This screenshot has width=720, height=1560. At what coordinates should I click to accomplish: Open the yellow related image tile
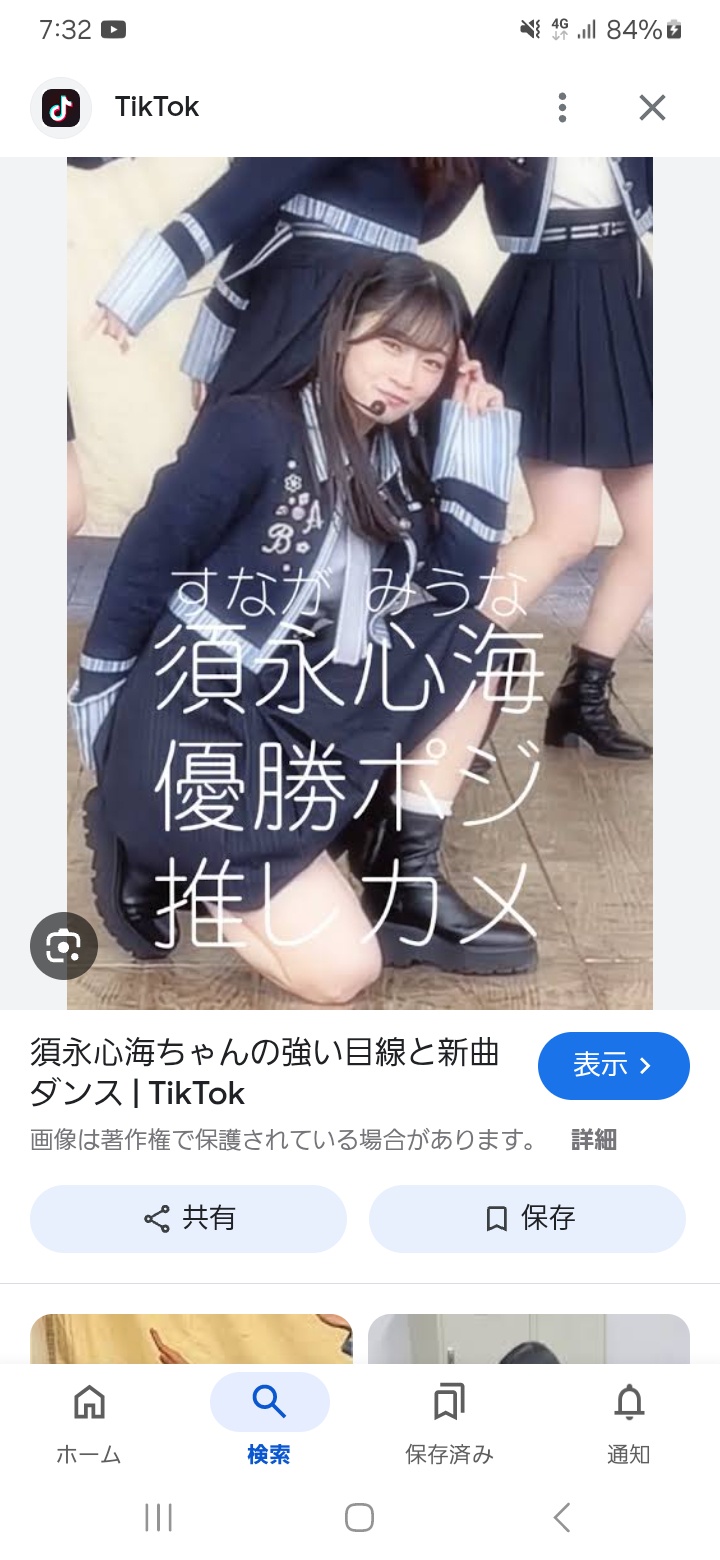[191, 1338]
